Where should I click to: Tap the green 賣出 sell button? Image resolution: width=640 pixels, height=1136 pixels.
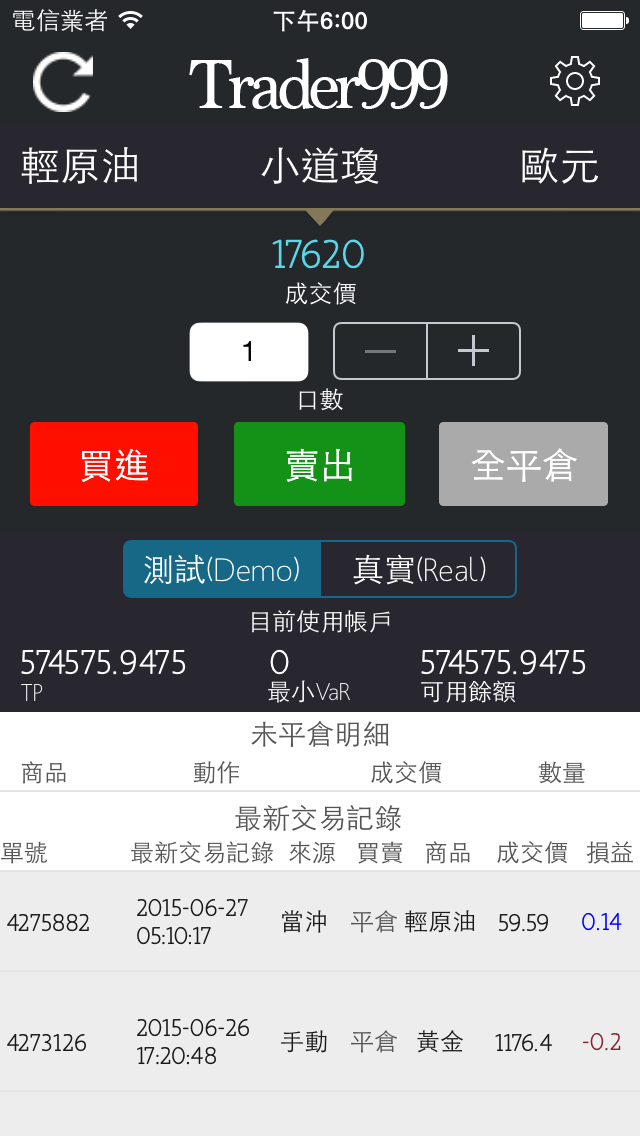click(x=319, y=464)
